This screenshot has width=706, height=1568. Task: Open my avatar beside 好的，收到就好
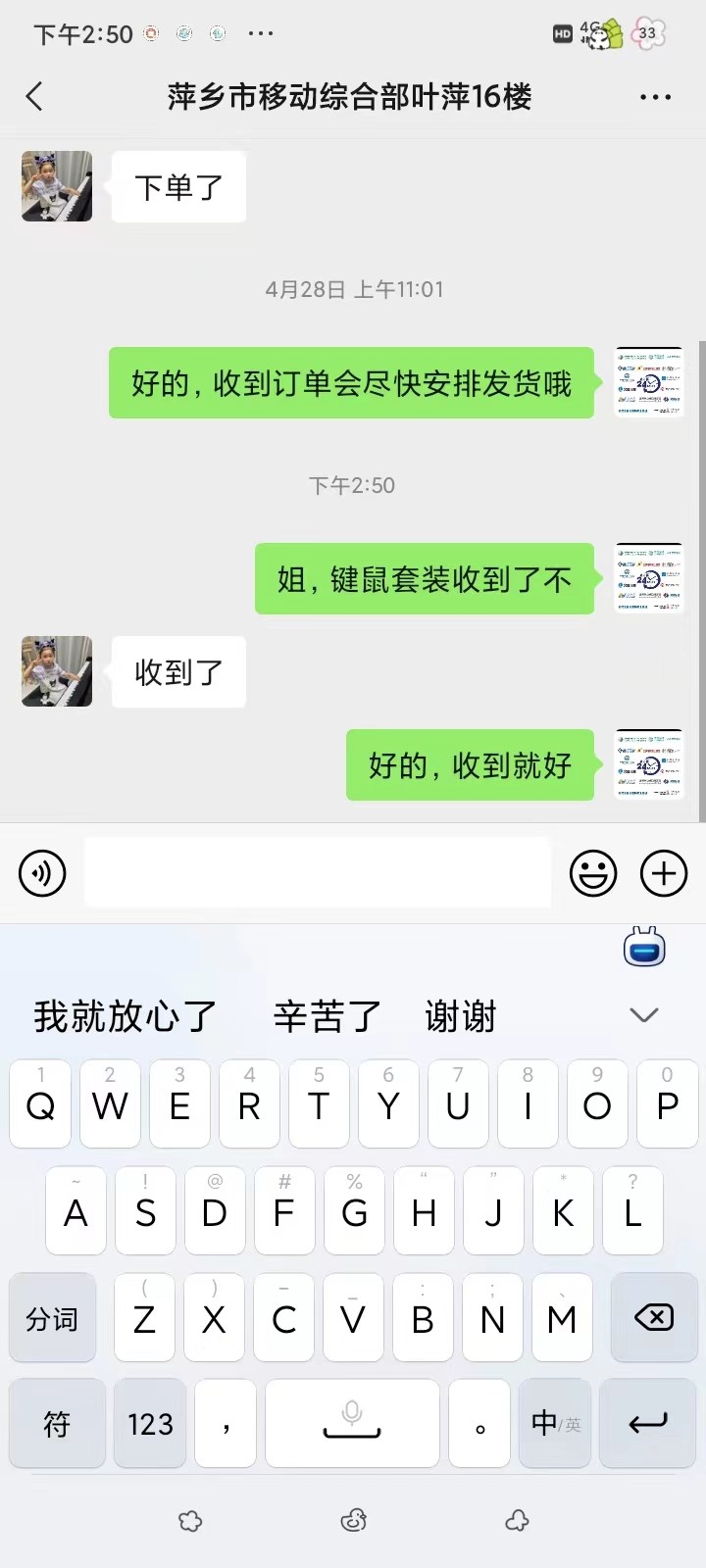648,764
